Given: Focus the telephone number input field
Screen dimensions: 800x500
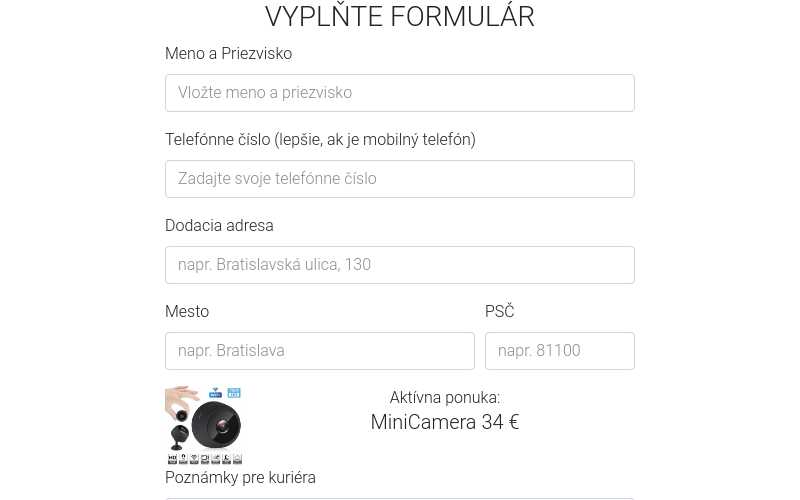Looking at the screenshot, I should tap(400, 179).
